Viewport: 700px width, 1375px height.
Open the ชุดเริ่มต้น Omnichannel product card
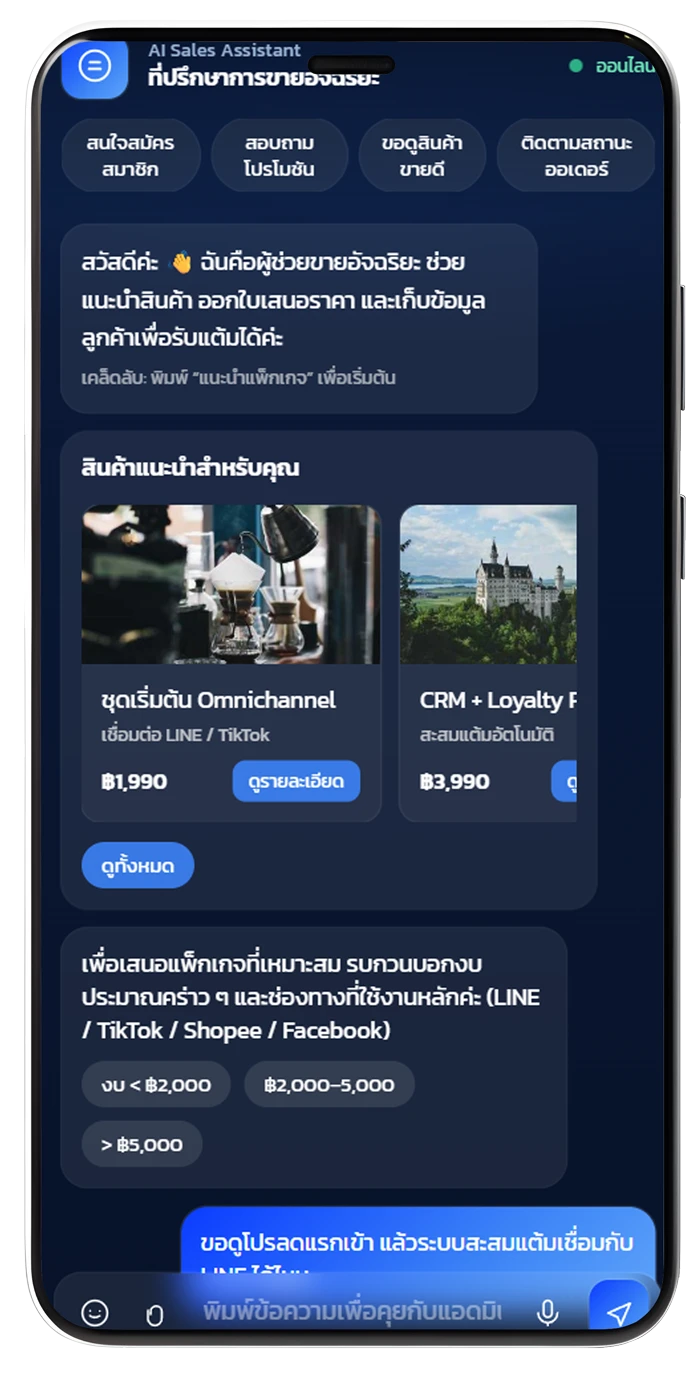pos(231,663)
